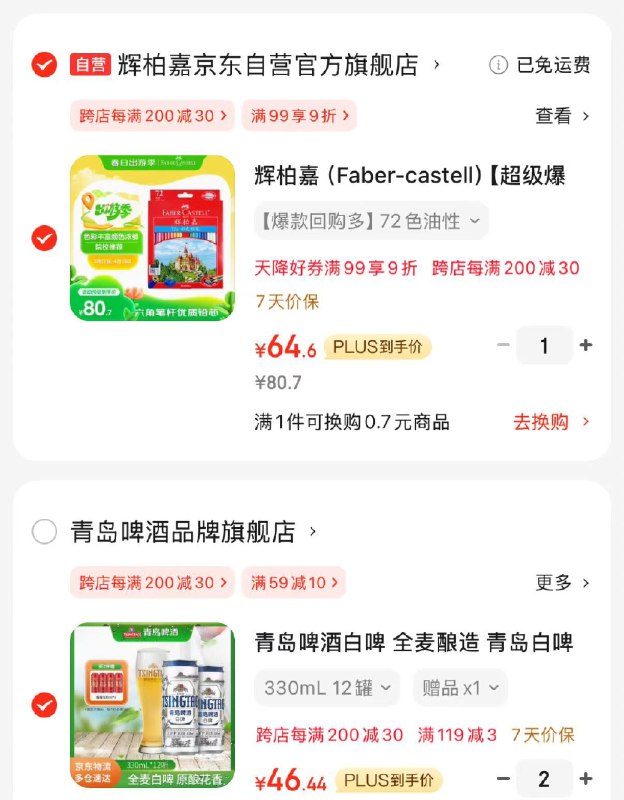Open the 青岛啤酒白啤 product image
Screen dimensions: 624x800
click(152, 705)
